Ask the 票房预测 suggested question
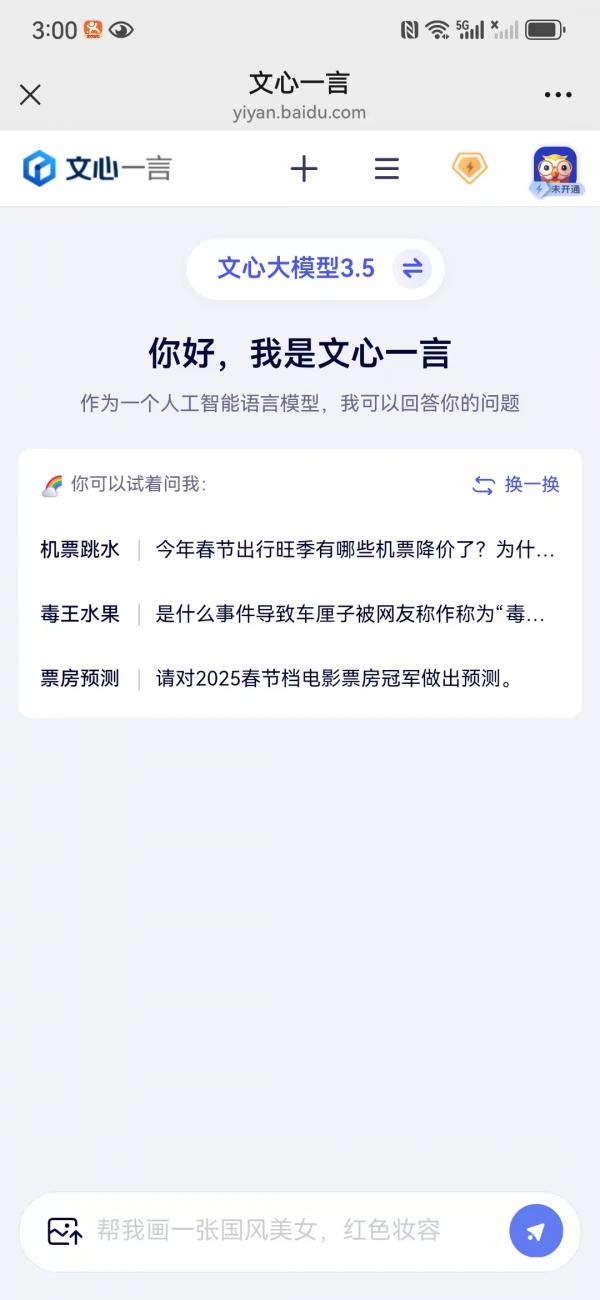 pyautogui.click(x=300, y=678)
